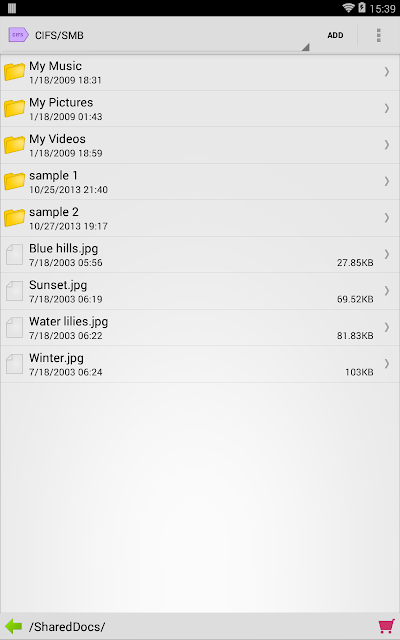The height and width of the screenshot is (640, 400).
Task: Open Water lilies.jpg file
Action: pos(200,328)
